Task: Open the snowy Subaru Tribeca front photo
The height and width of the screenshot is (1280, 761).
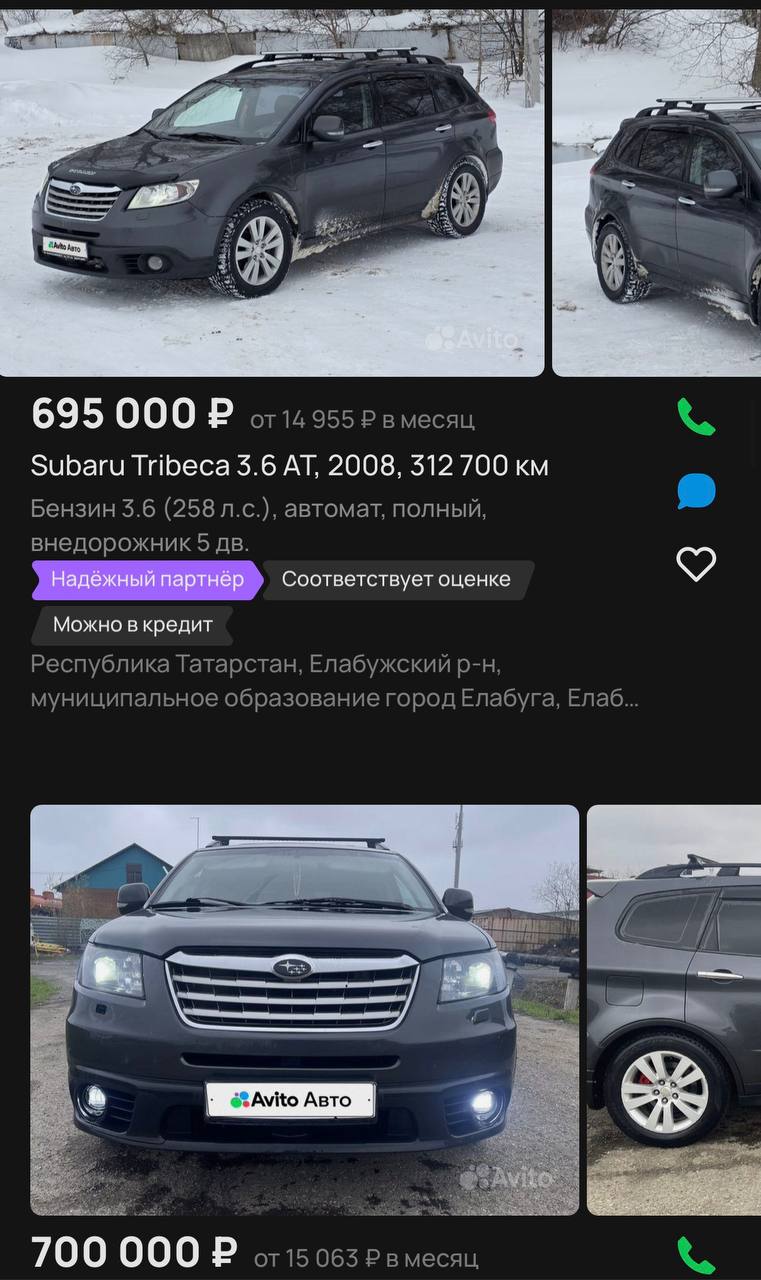Action: 272,192
